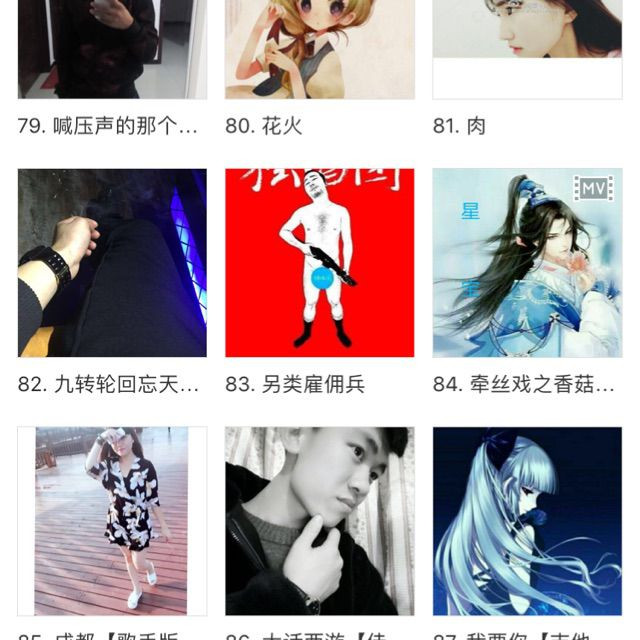The image size is (640, 640).
Task: Open item 86 with the black-and-white portrait
Action: [319, 521]
